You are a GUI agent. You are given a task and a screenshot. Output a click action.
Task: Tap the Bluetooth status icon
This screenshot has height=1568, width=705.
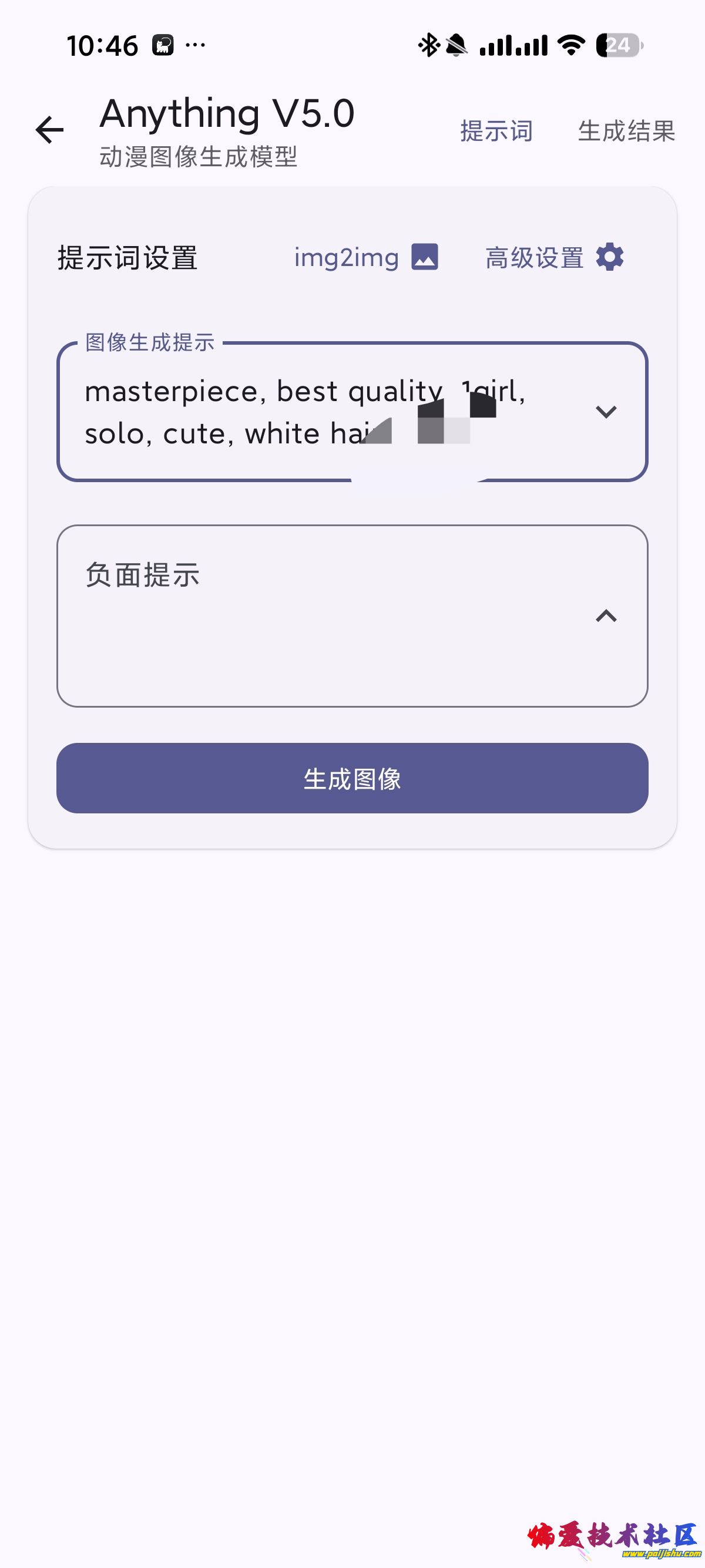tap(430, 46)
